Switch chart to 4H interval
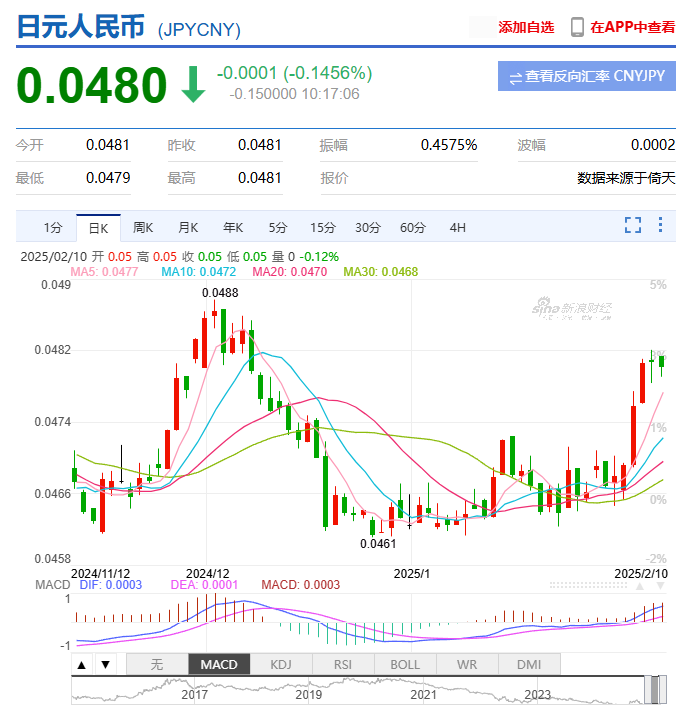Viewport: 700px width, 717px height. pyautogui.click(x=457, y=227)
